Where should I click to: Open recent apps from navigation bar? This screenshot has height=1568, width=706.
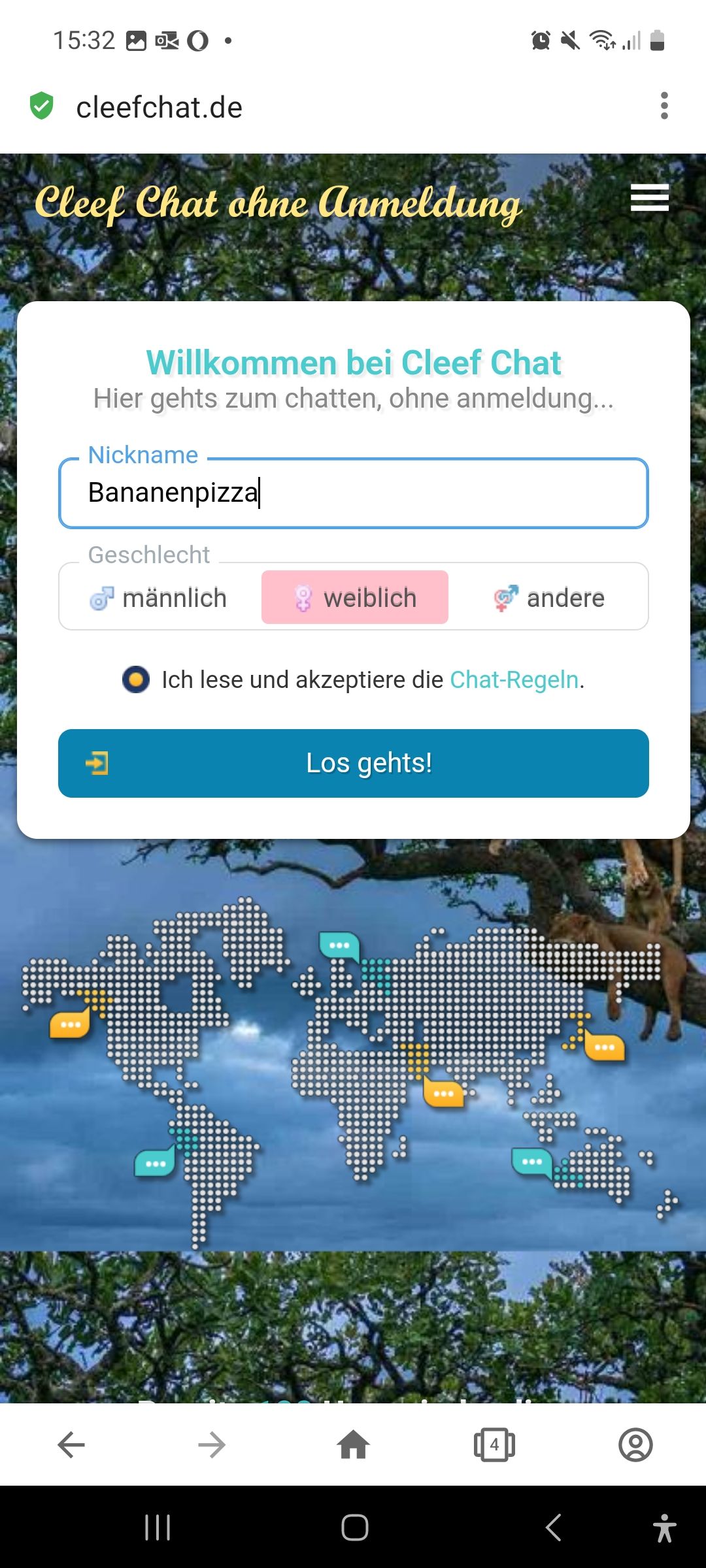click(158, 1527)
